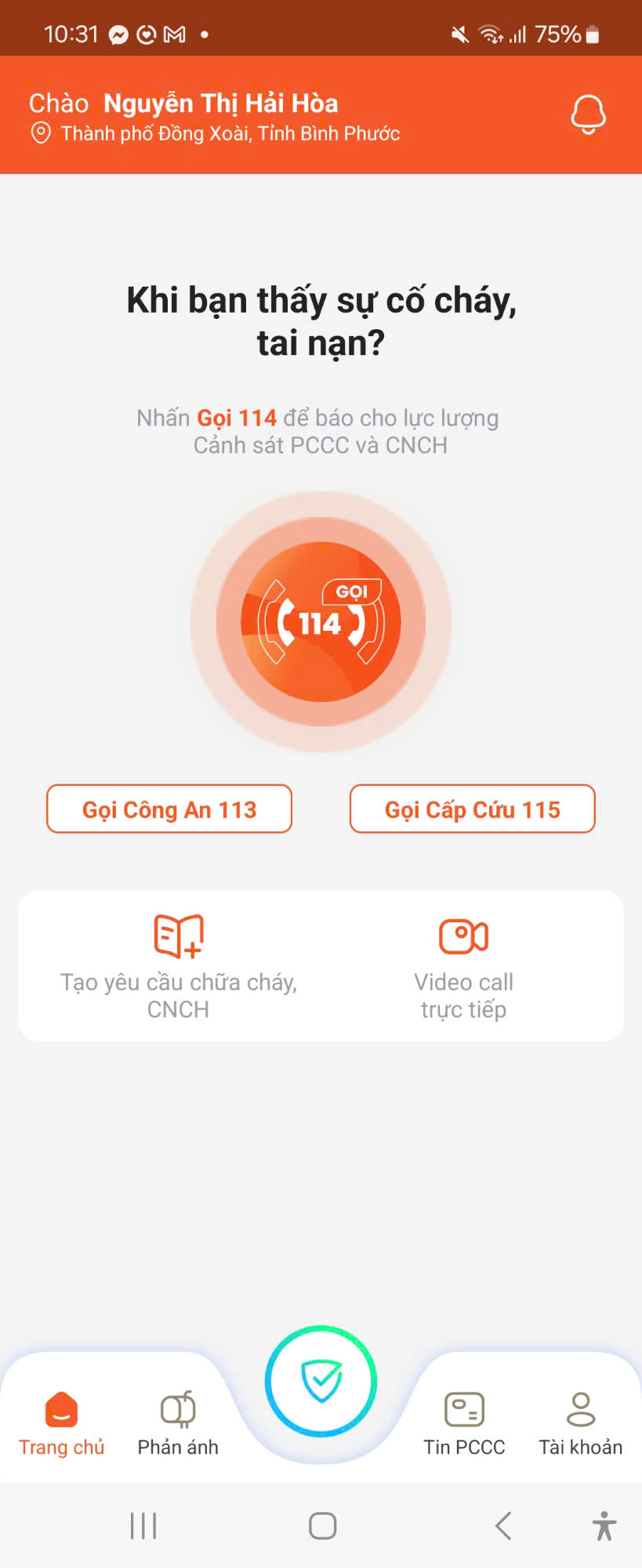This screenshot has height=1568, width=642.
Task: Open the Phản ánh tab
Action: click(x=178, y=1424)
